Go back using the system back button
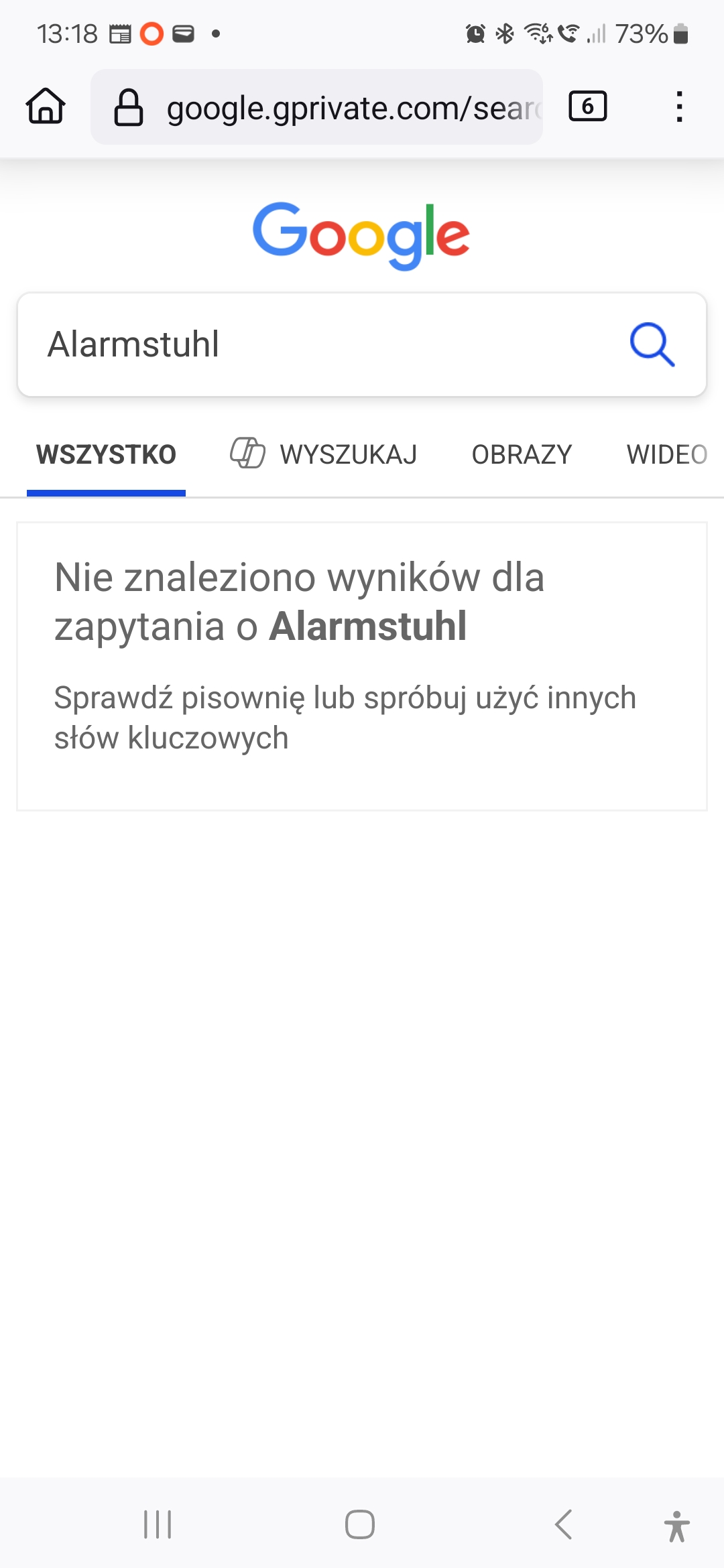Screen dimensions: 724x1568 pos(564,1524)
